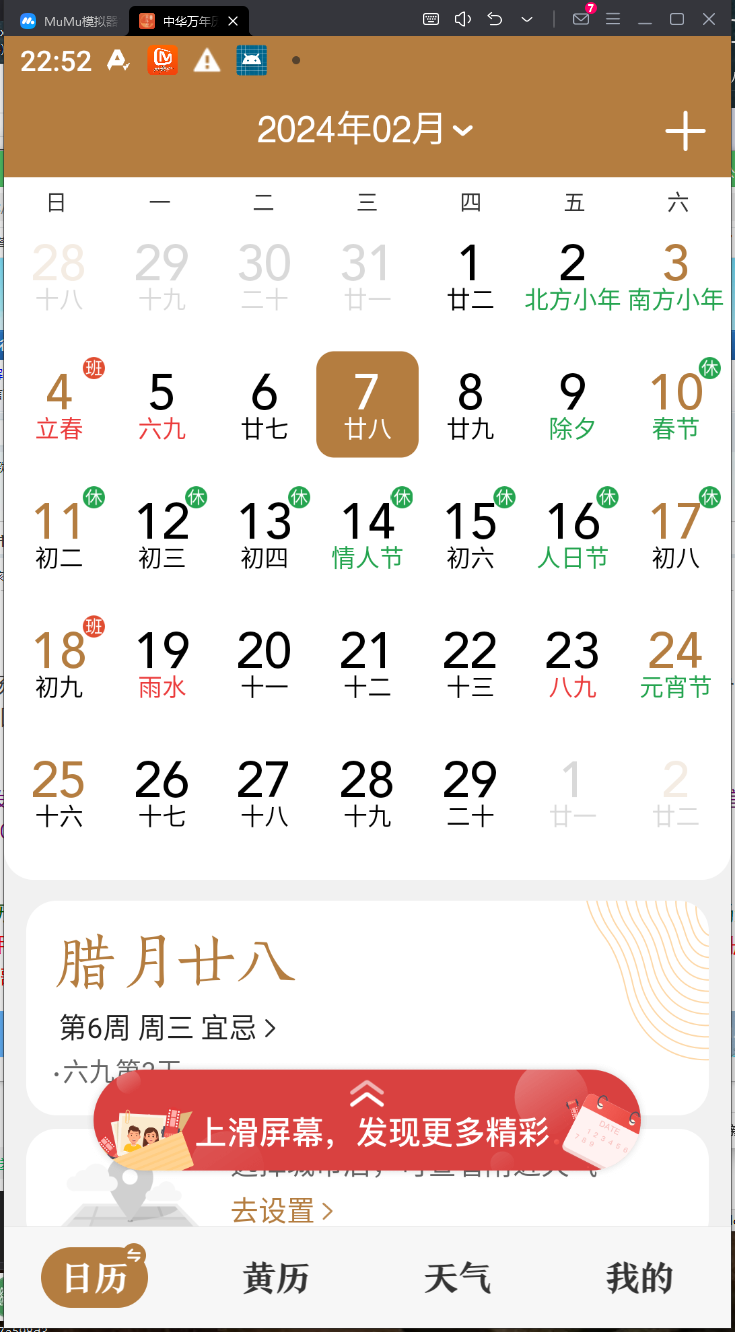Open the 腊月廿八 lunar date card
This screenshot has height=1332, width=735.
coord(175,964)
